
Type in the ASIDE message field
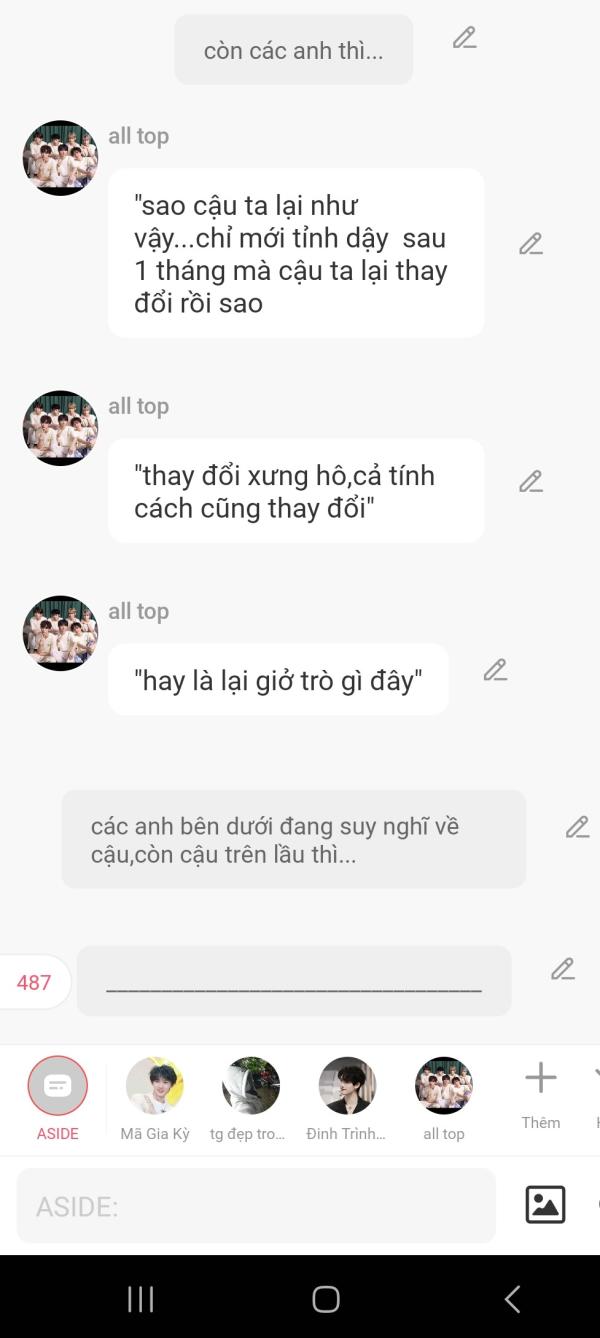pos(256,1206)
